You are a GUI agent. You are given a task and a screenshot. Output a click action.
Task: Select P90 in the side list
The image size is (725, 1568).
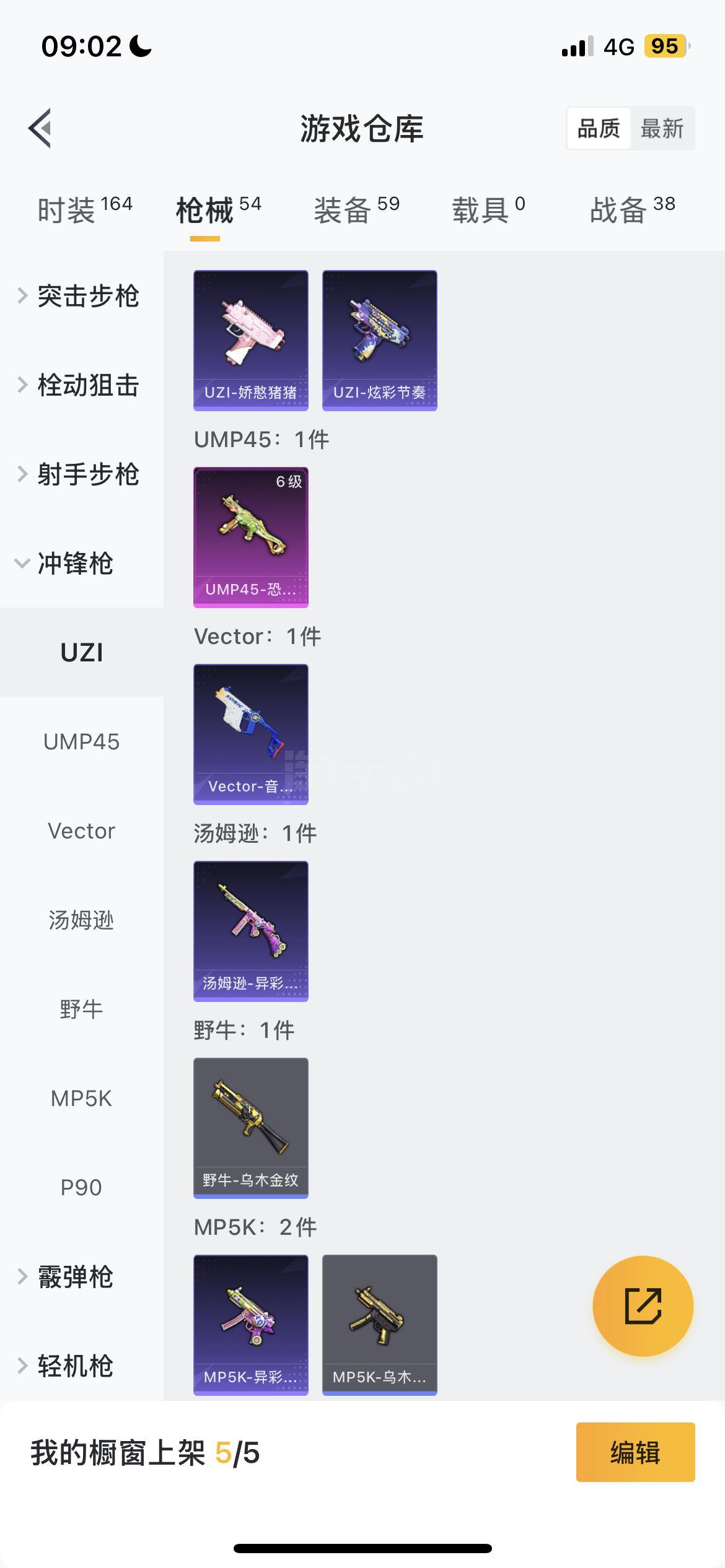click(x=82, y=1188)
